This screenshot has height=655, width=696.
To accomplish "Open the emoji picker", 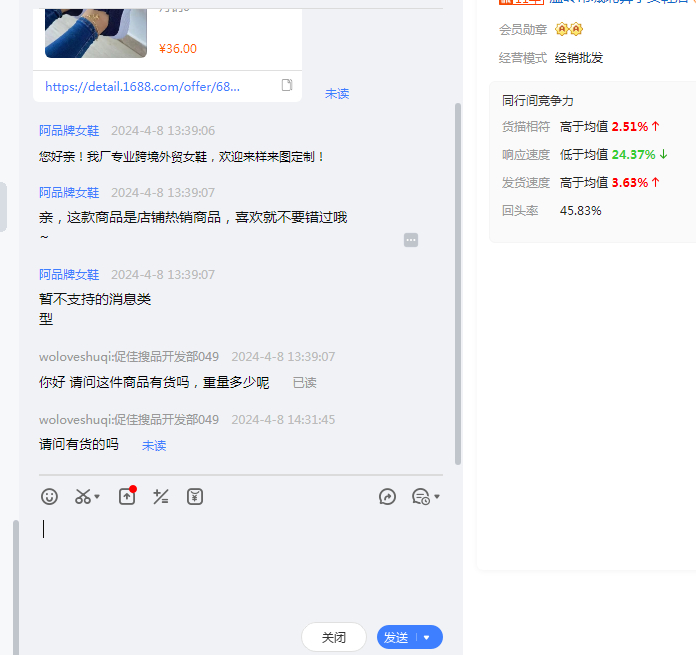I will click(x=49, y=496).
